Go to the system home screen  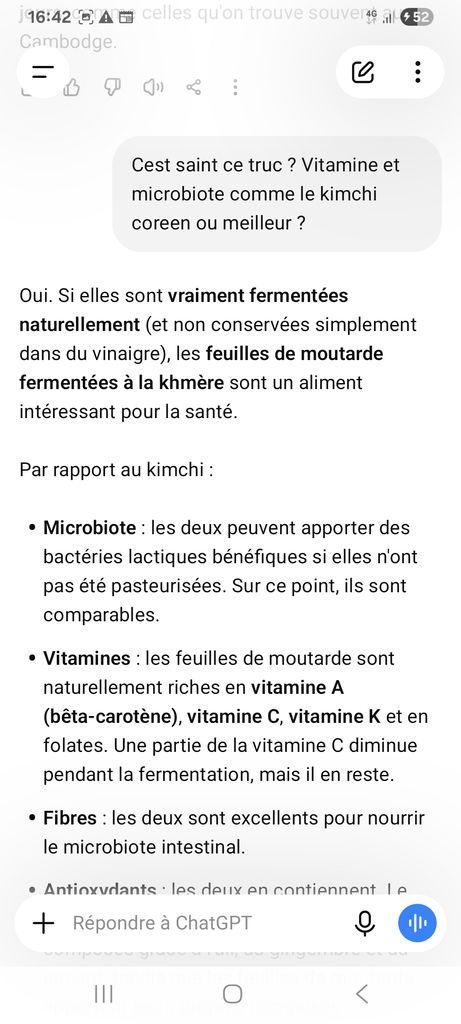(x=232, y=994)
